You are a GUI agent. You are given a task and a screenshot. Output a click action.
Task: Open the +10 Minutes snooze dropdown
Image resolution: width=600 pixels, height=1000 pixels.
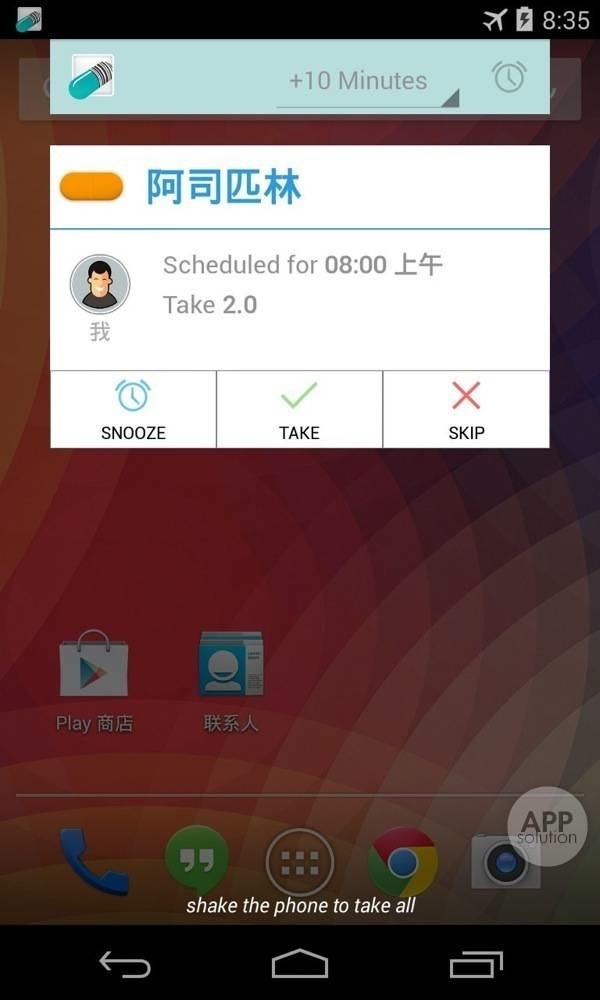pos(367,82)
